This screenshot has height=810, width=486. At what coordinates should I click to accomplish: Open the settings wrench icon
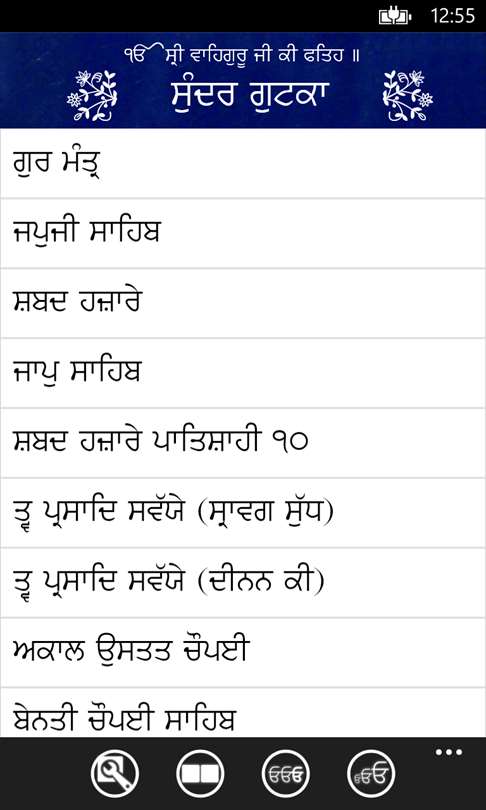coord(114,773)
